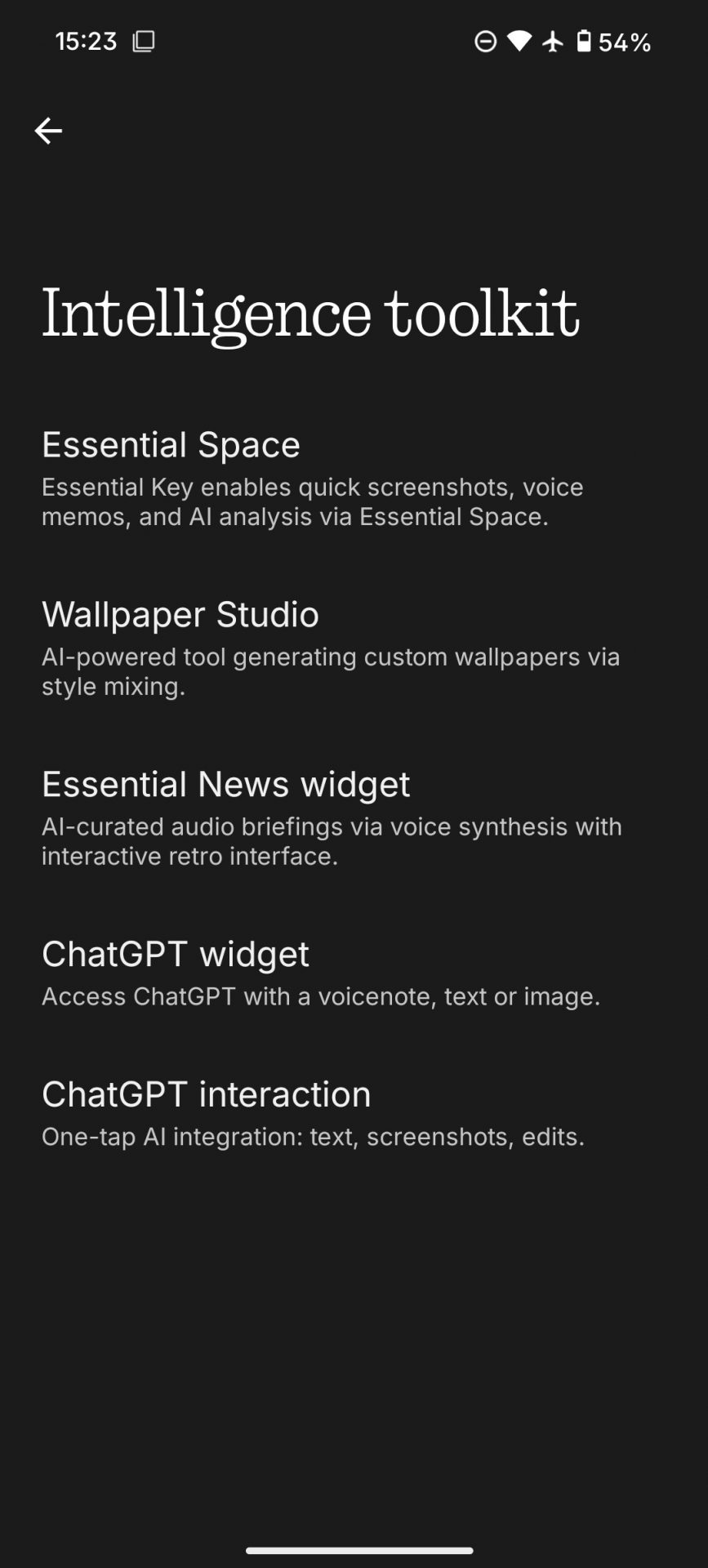This screenshot has height=1568, width=708.
Task: Go back using the top arrow
Action: tap(48, 131)
